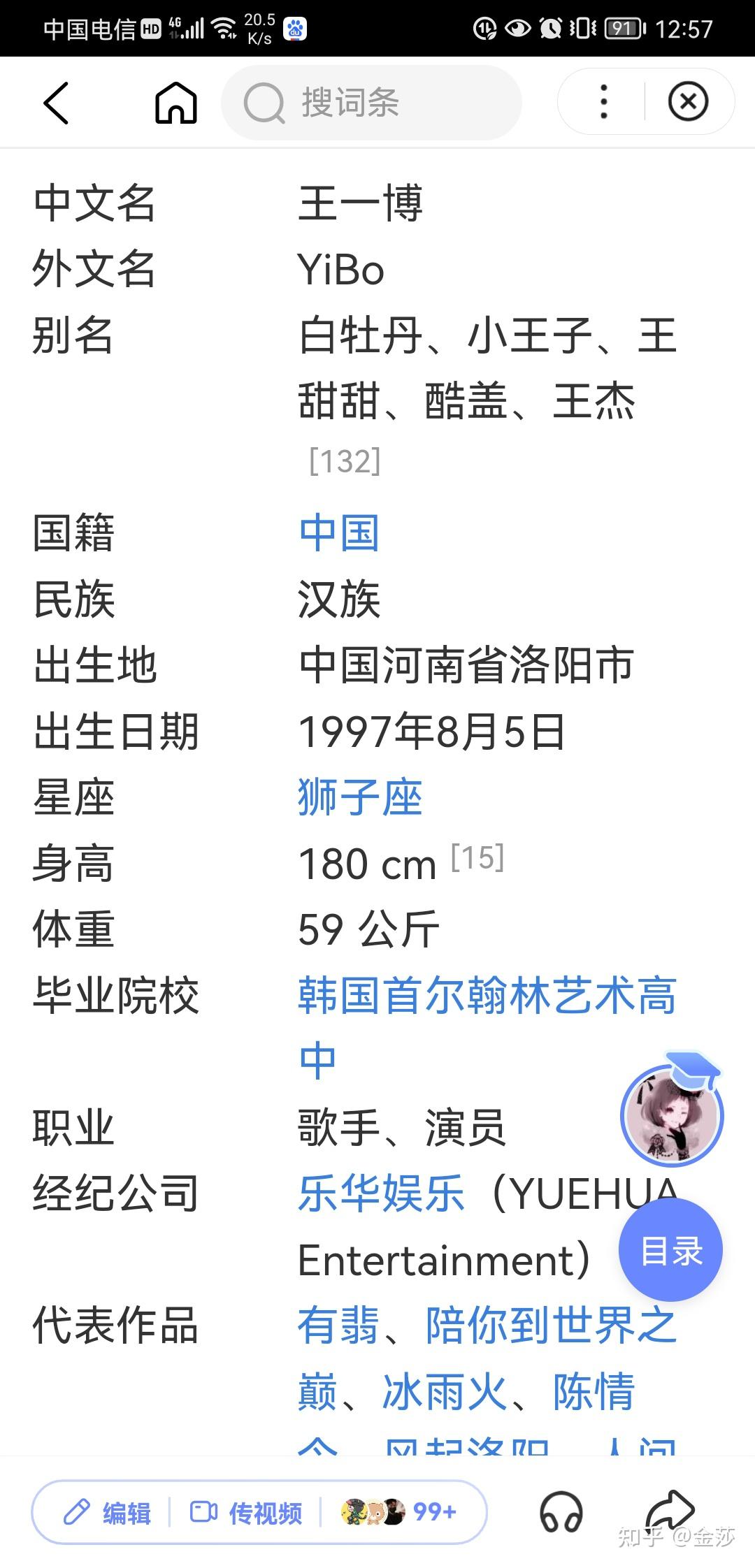The width and height of the screenshot is (755, 1568).
Task: Tap the 搜词条 search box
Action: pos(371,103)
